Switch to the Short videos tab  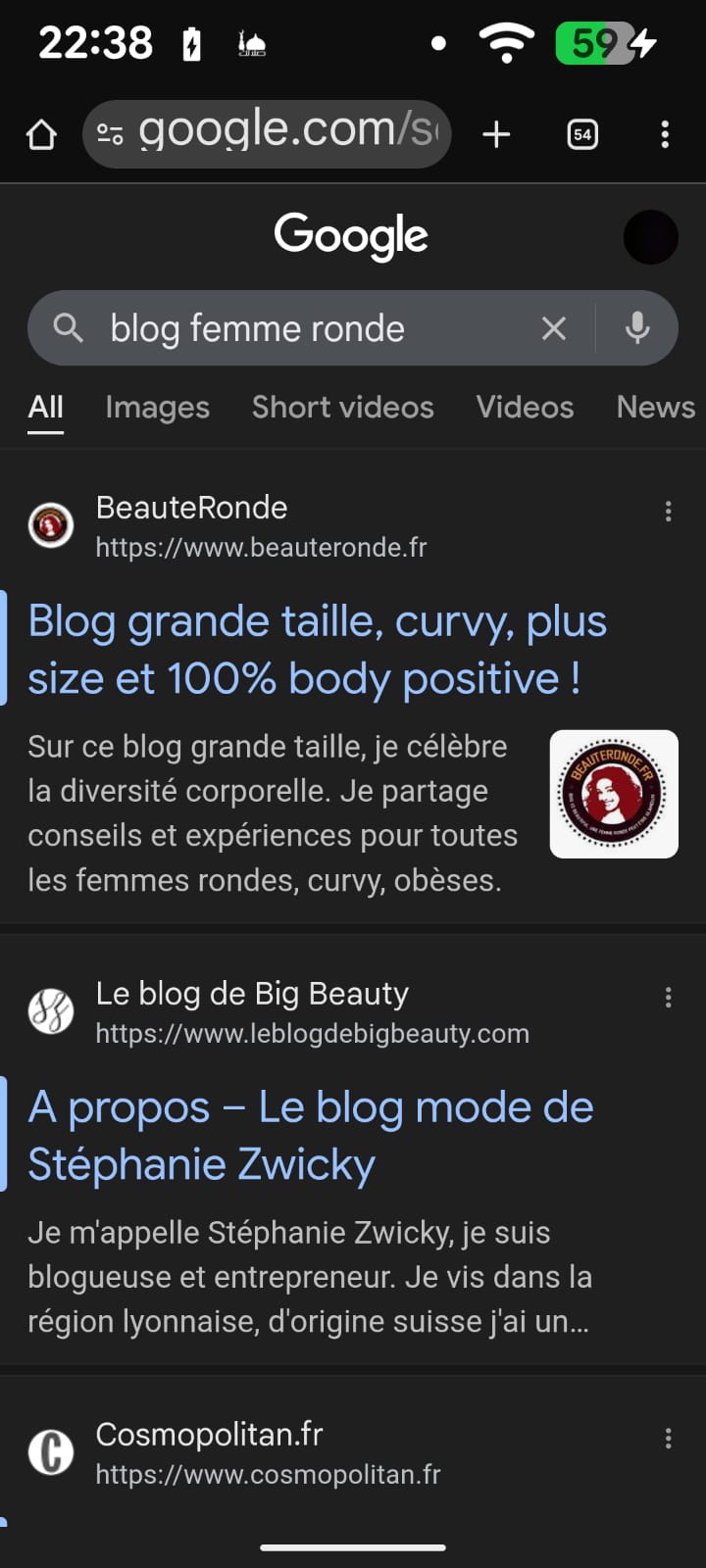click(342, 408)
